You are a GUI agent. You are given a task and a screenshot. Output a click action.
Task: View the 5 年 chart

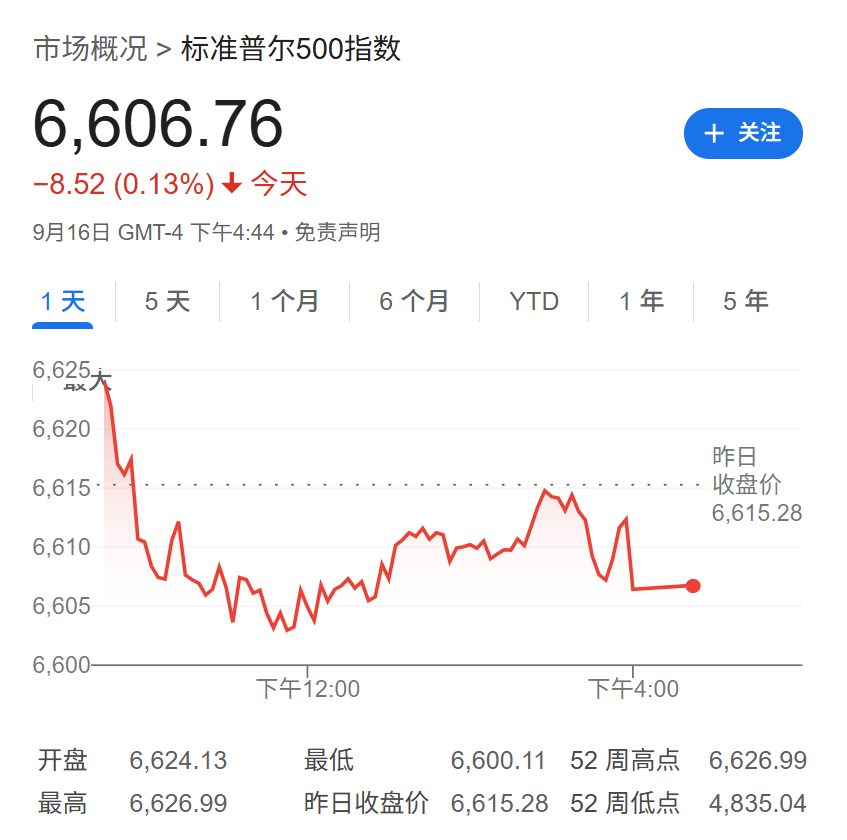pos(745,301)
